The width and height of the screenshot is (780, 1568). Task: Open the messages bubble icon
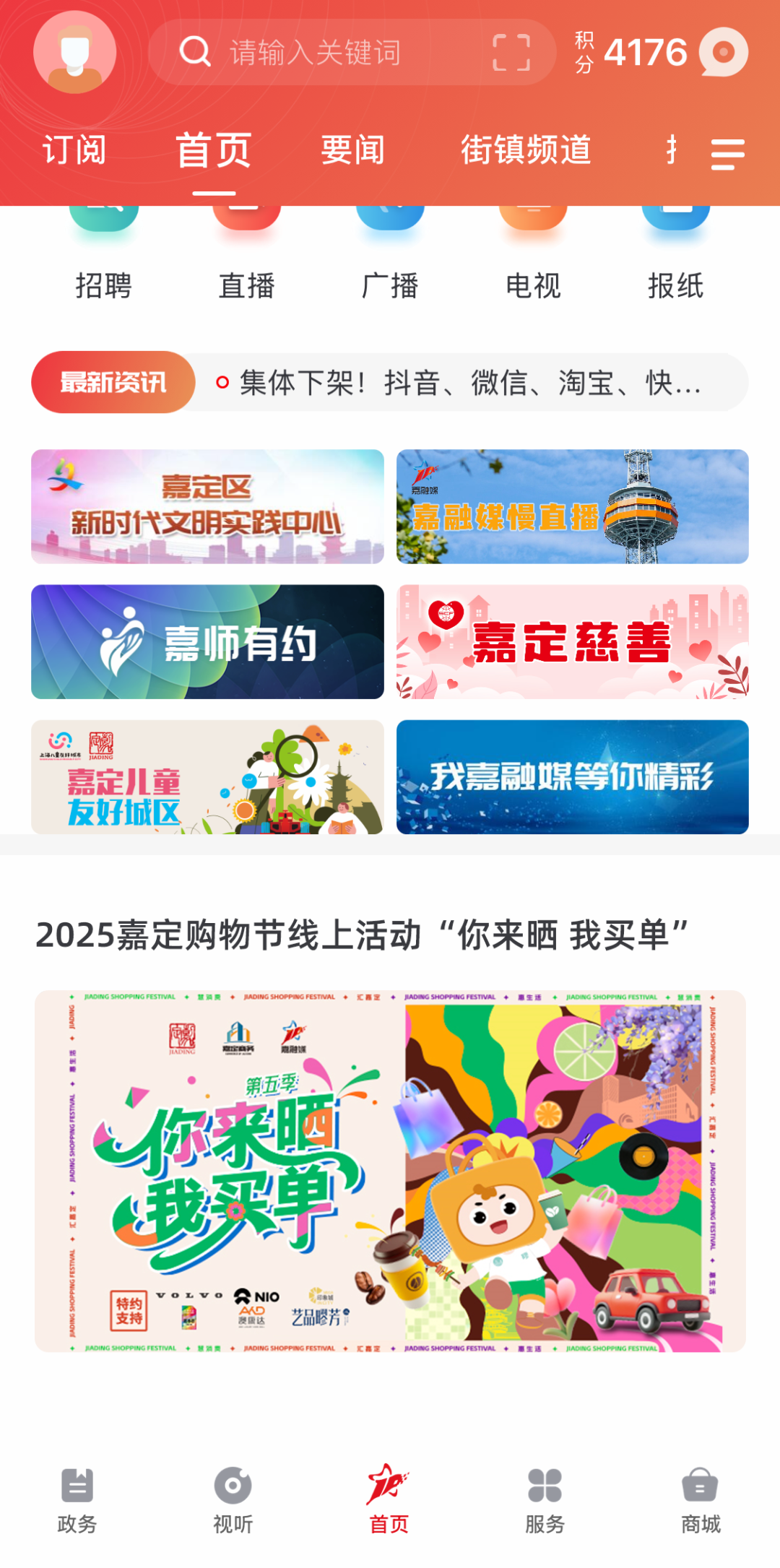coord(723,52)
